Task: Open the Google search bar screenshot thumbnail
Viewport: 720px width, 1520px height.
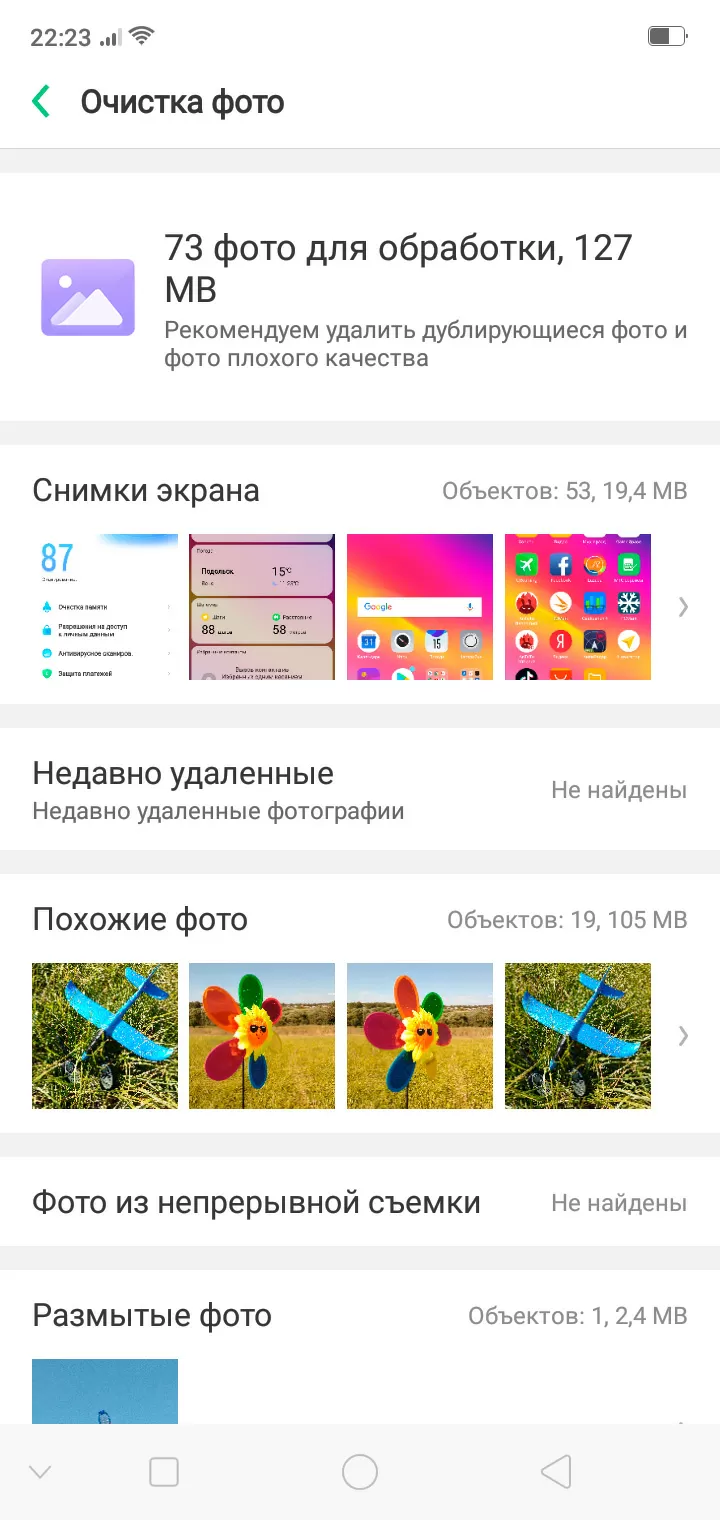Action: pos(420,607)
